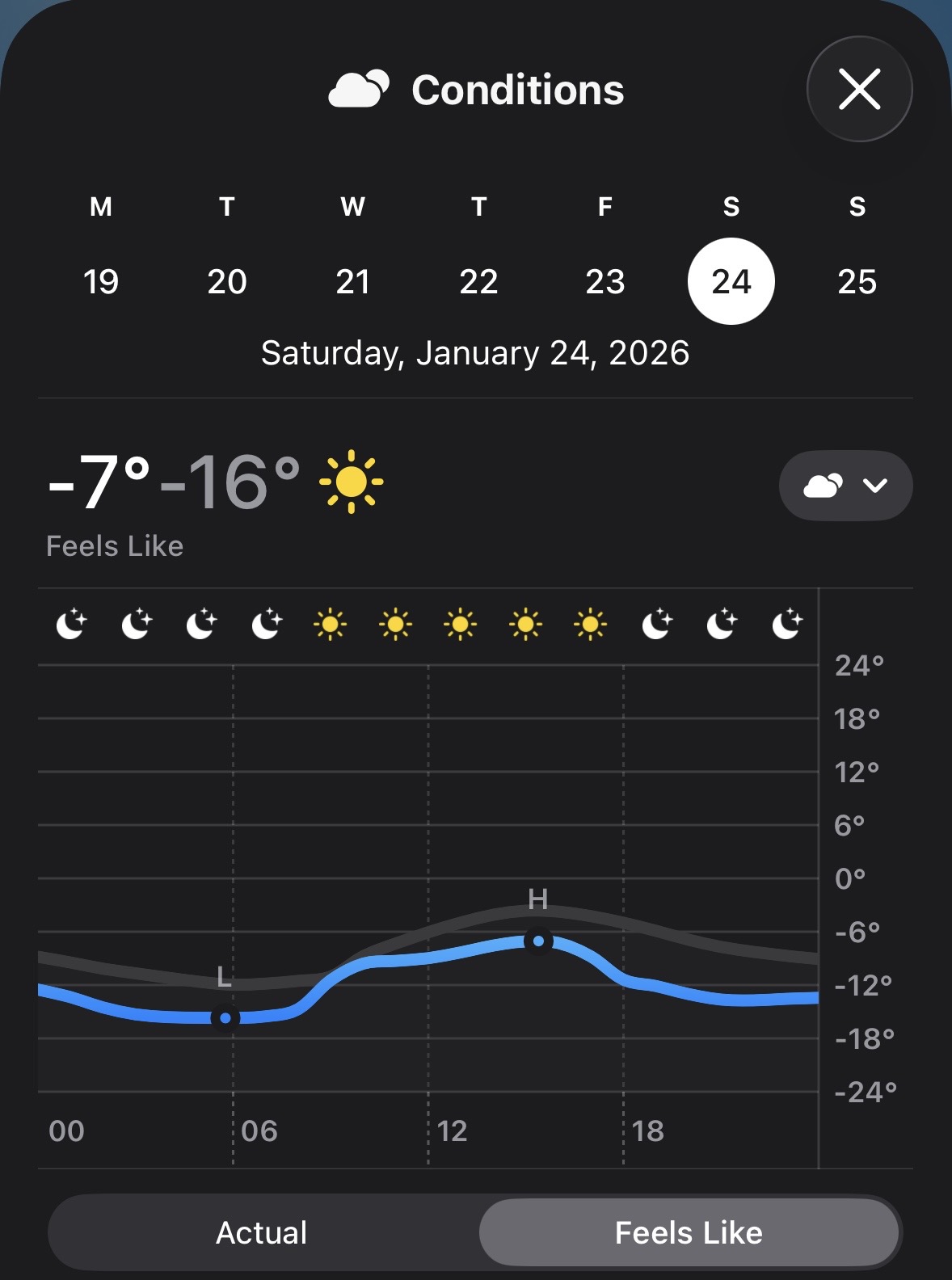Select Wednesday the 21st
The image size is (952, 1280).
click(353, 281)
